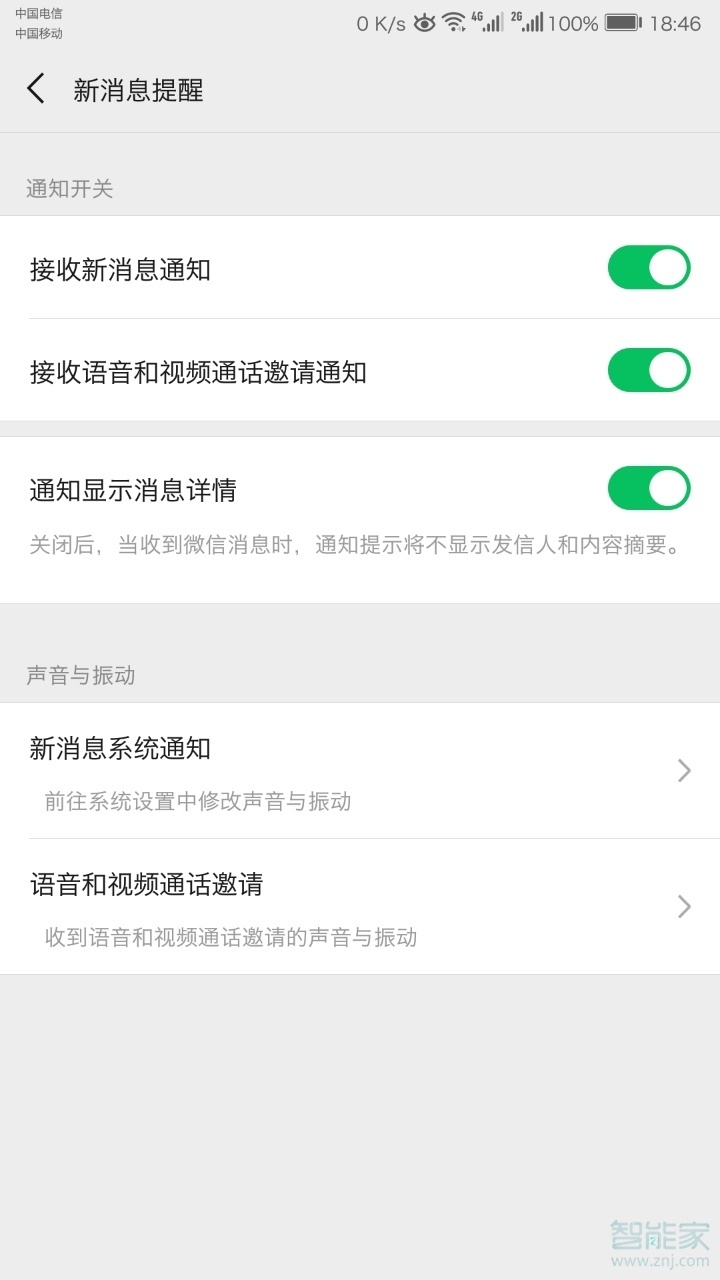Screen dimensions: 720x1280
Task: Click the eye protection mode status icon
Action: [x=423, y=22]
